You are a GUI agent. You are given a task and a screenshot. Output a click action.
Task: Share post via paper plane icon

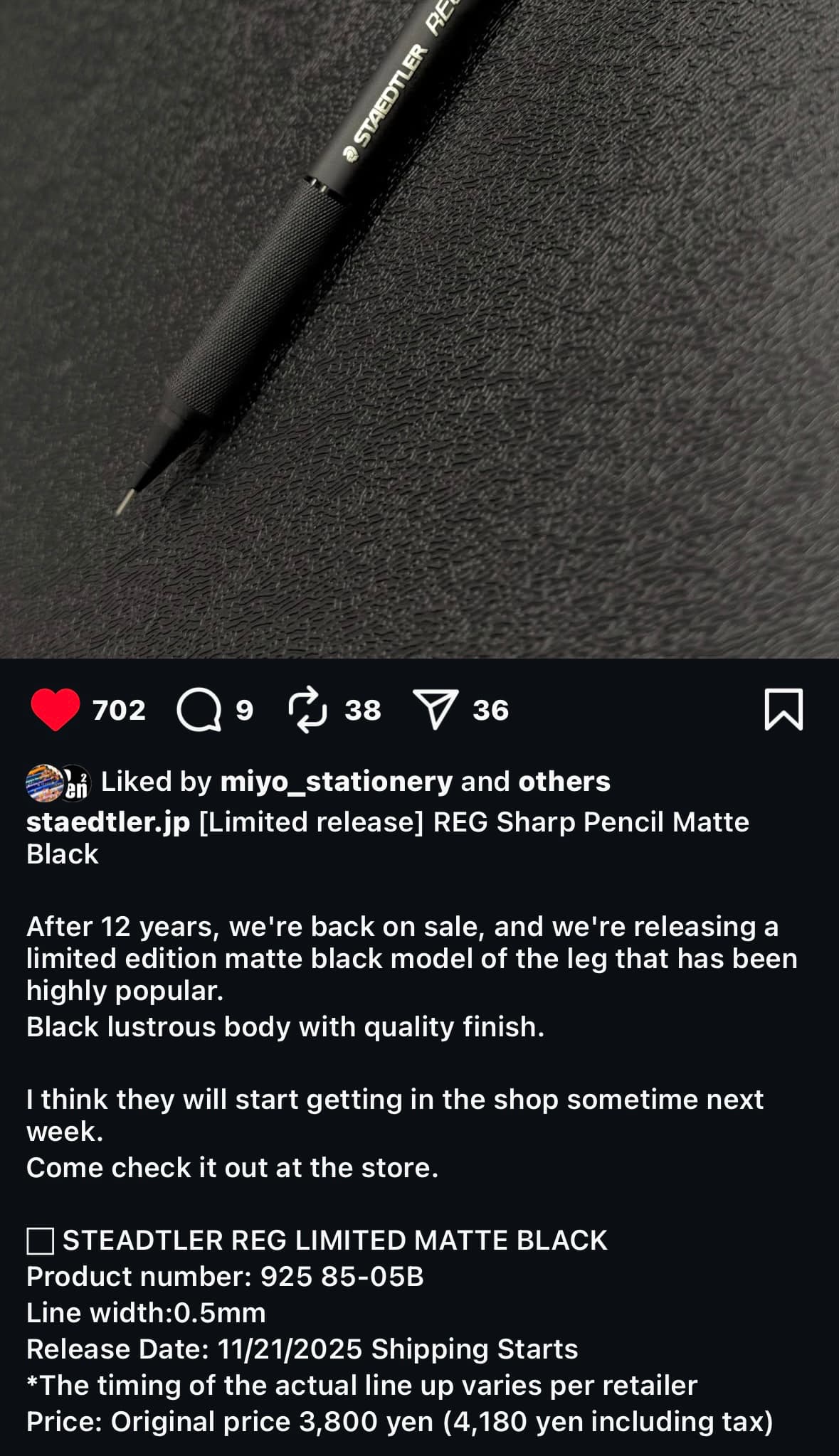point(435,710)
